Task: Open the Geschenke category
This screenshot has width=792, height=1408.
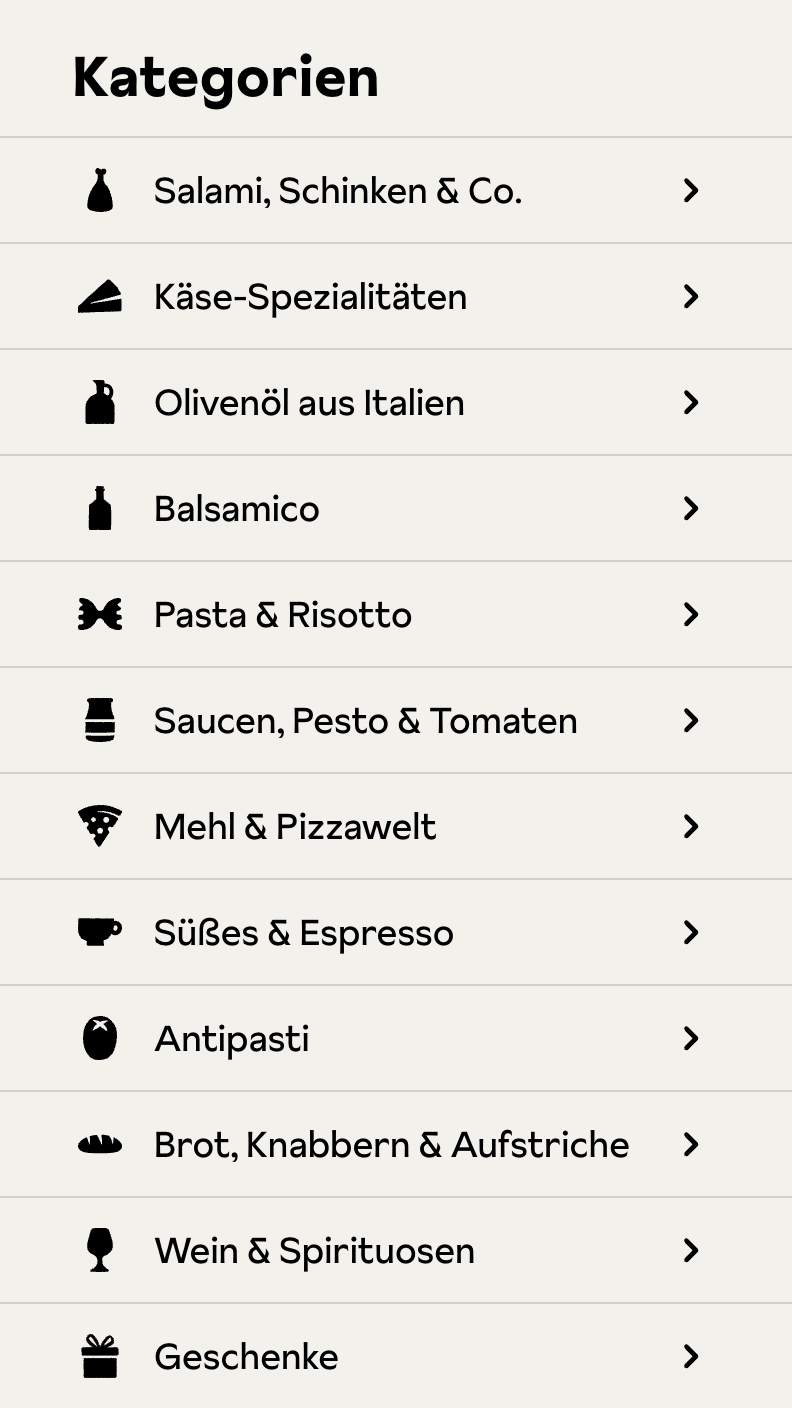Action: [246, 1357]
